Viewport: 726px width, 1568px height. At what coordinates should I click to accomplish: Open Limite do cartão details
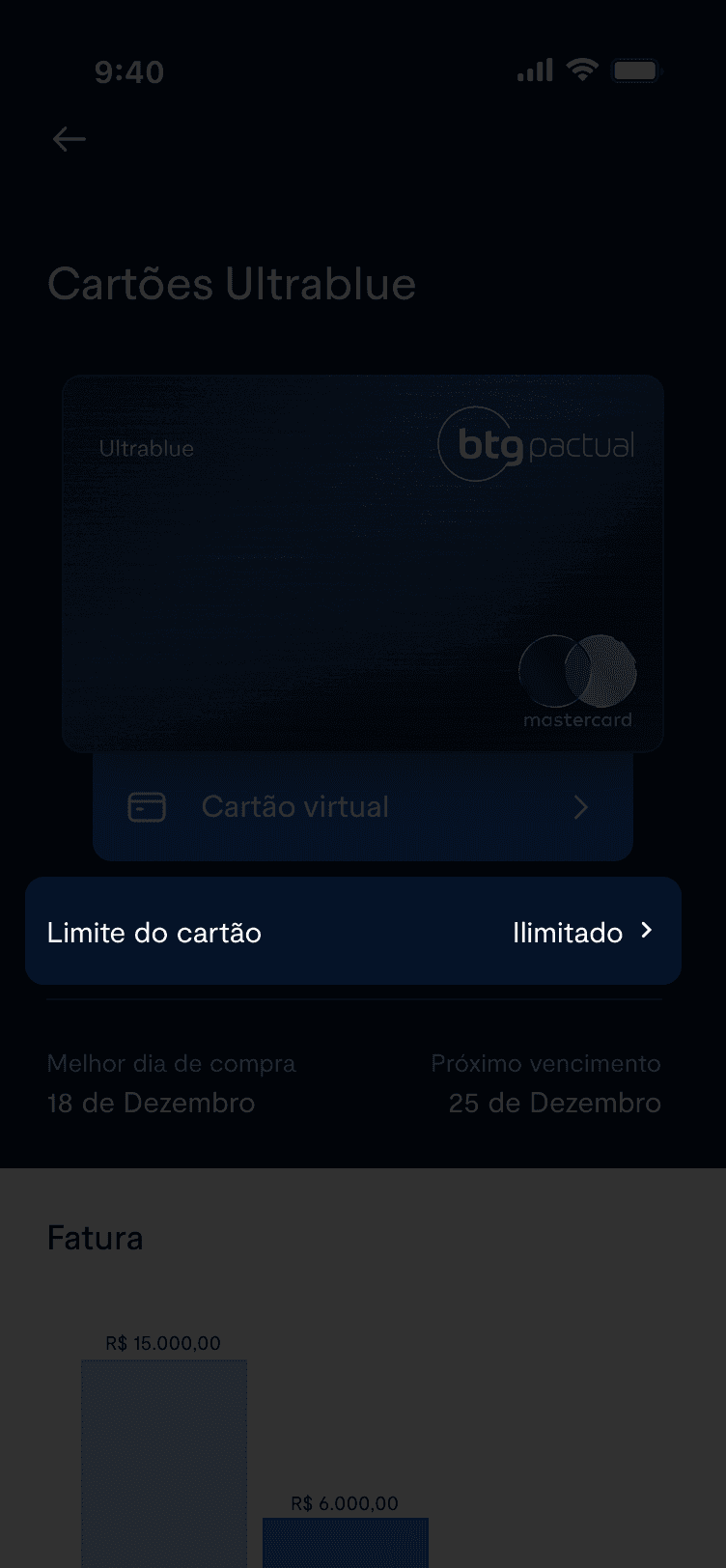353,932
